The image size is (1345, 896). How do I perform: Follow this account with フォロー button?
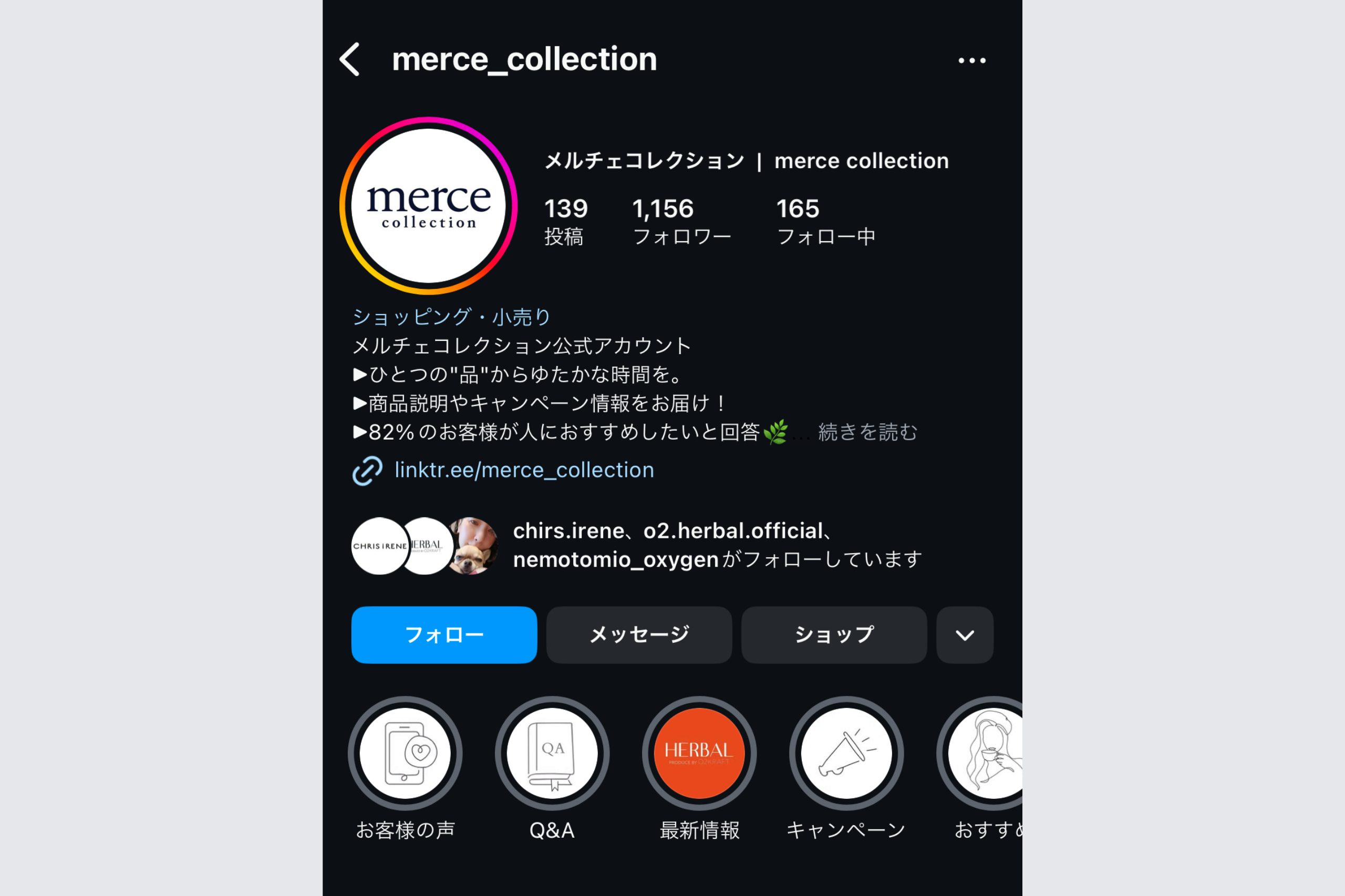[444, 635]
